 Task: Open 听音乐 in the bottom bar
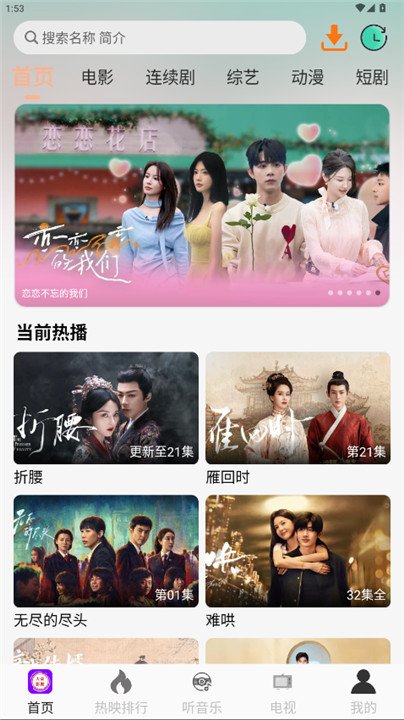pyautogui.click(x=202, y=692)
